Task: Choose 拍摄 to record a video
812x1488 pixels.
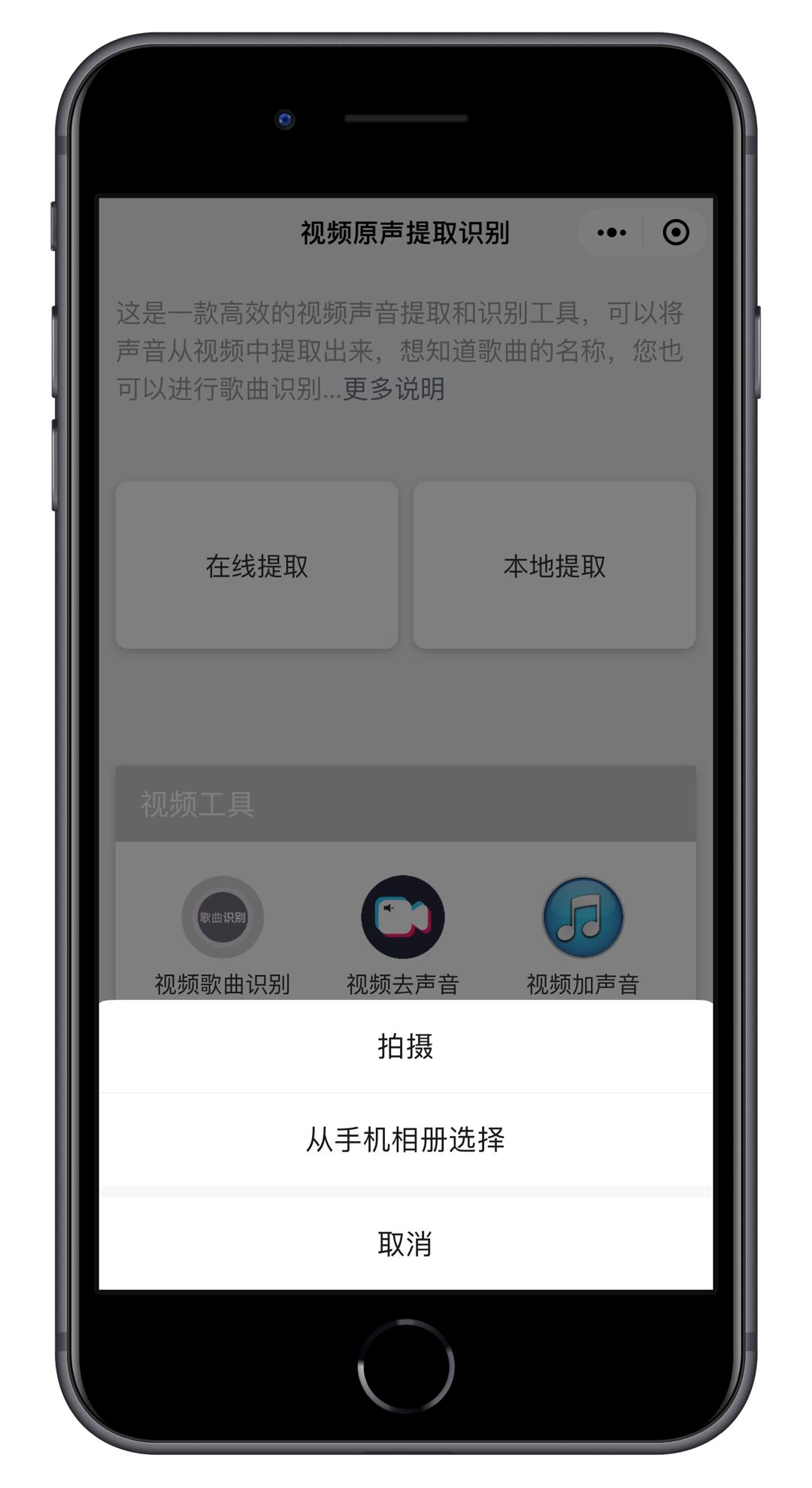Action: [405, 1046]
